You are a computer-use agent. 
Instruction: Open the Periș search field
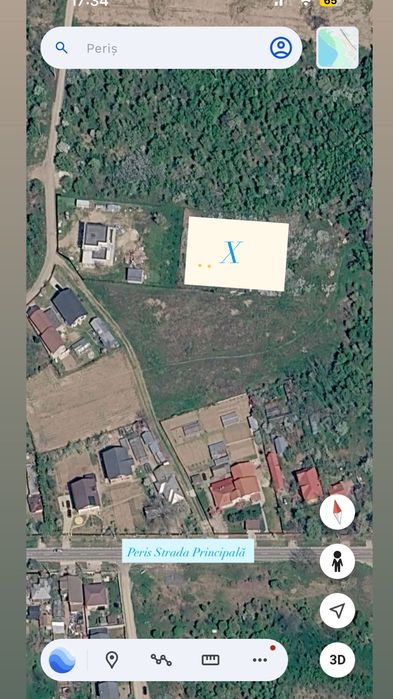pos(171,48)
